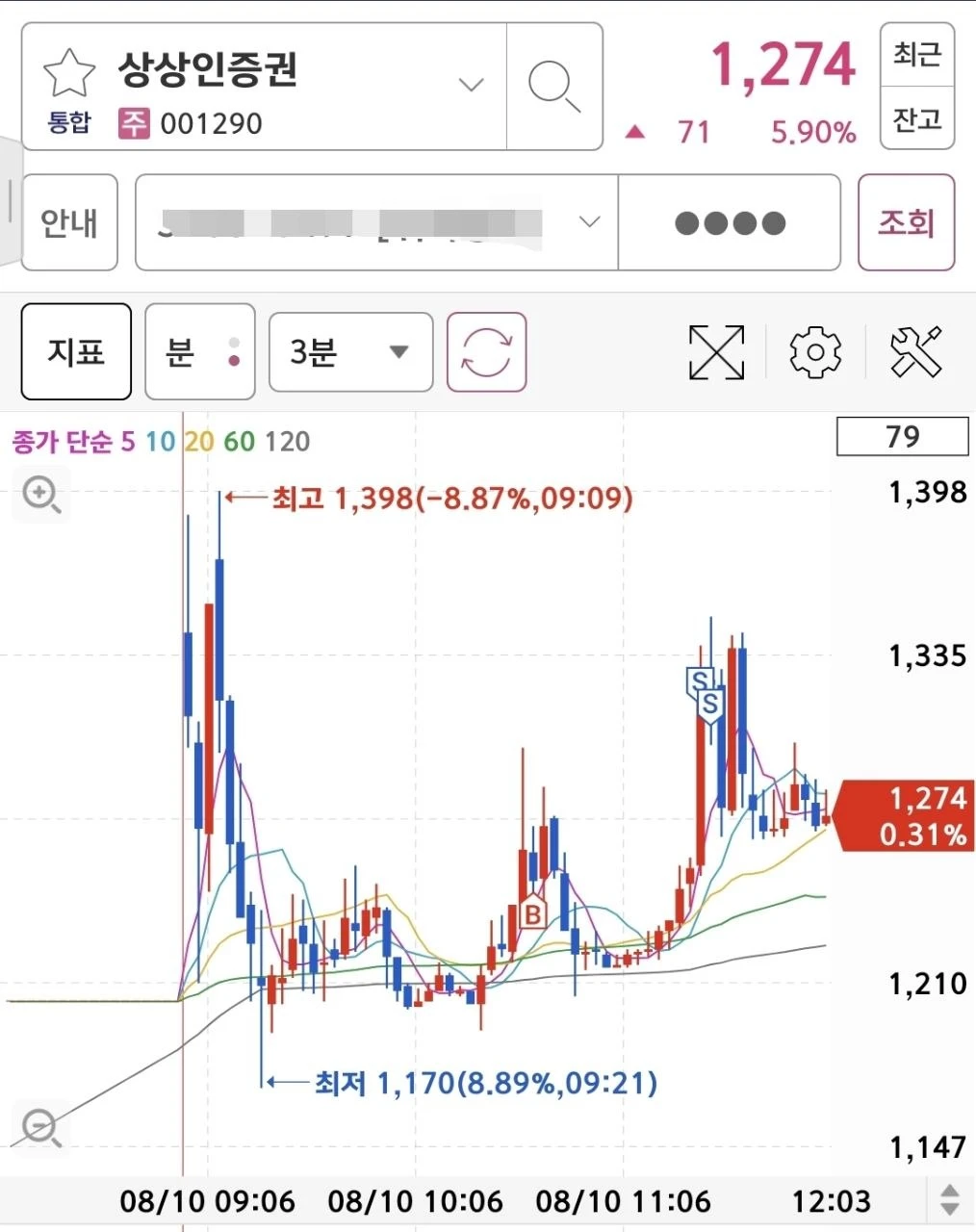Open the 지표 indicators button
976x1232 pixels.
pos(76,351)
